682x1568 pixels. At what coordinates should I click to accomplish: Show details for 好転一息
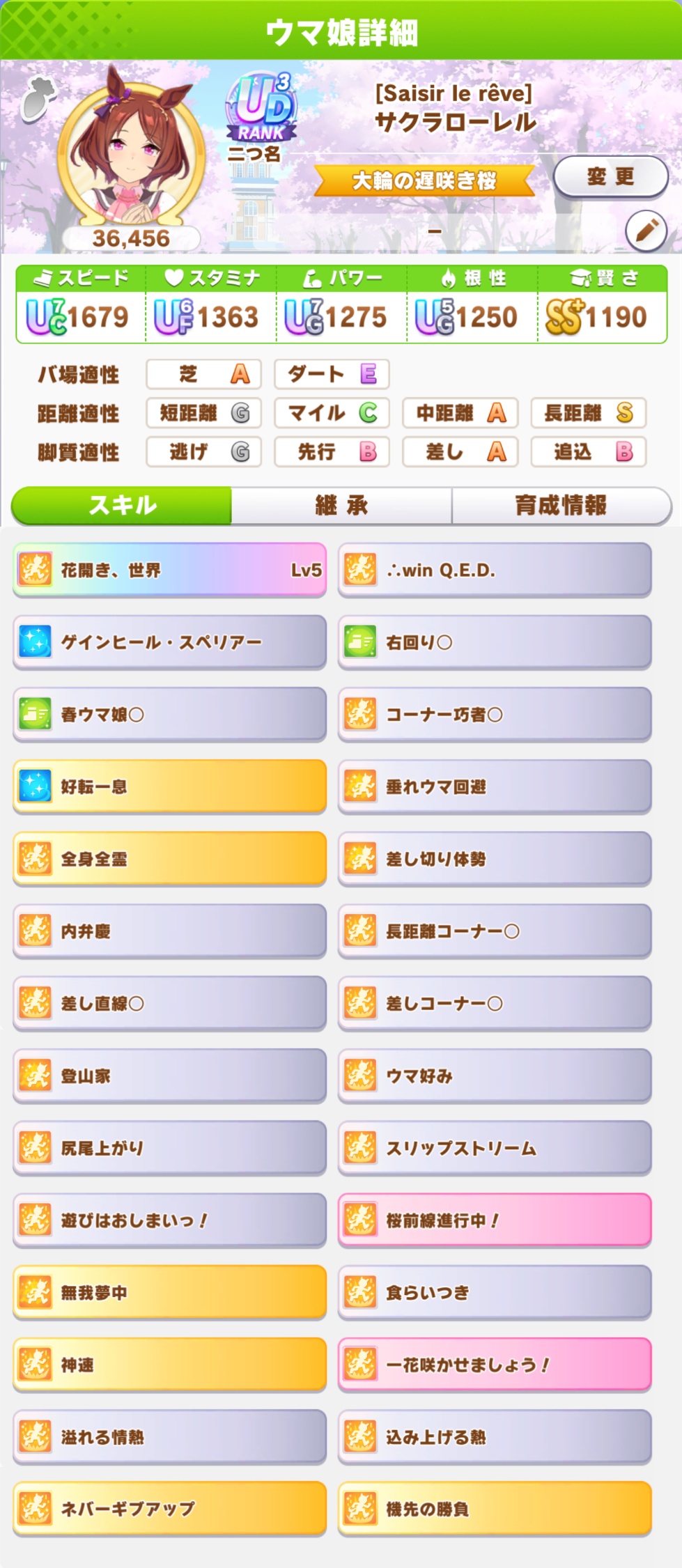(x=169, y=786)
